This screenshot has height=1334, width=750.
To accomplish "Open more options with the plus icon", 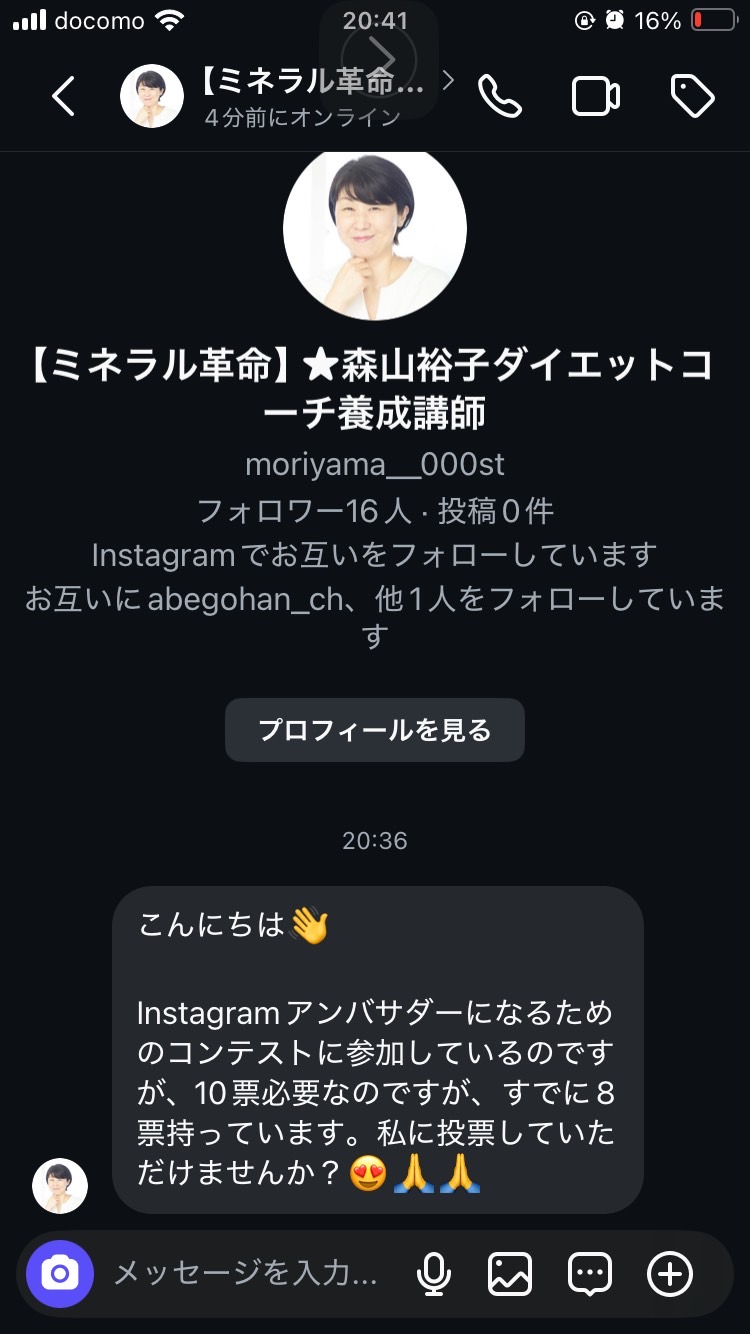I will [x=670, y=1274].
